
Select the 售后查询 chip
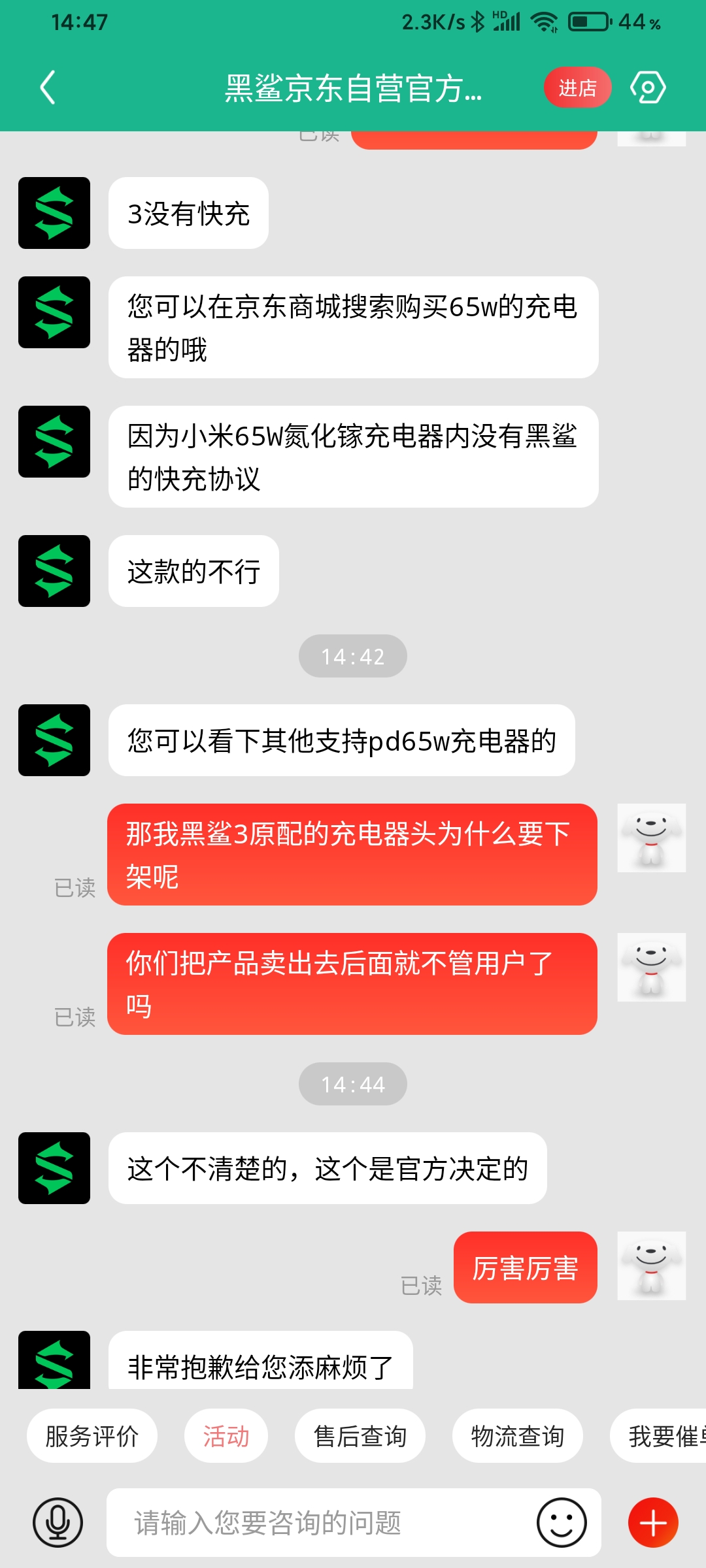point(360,1435)
